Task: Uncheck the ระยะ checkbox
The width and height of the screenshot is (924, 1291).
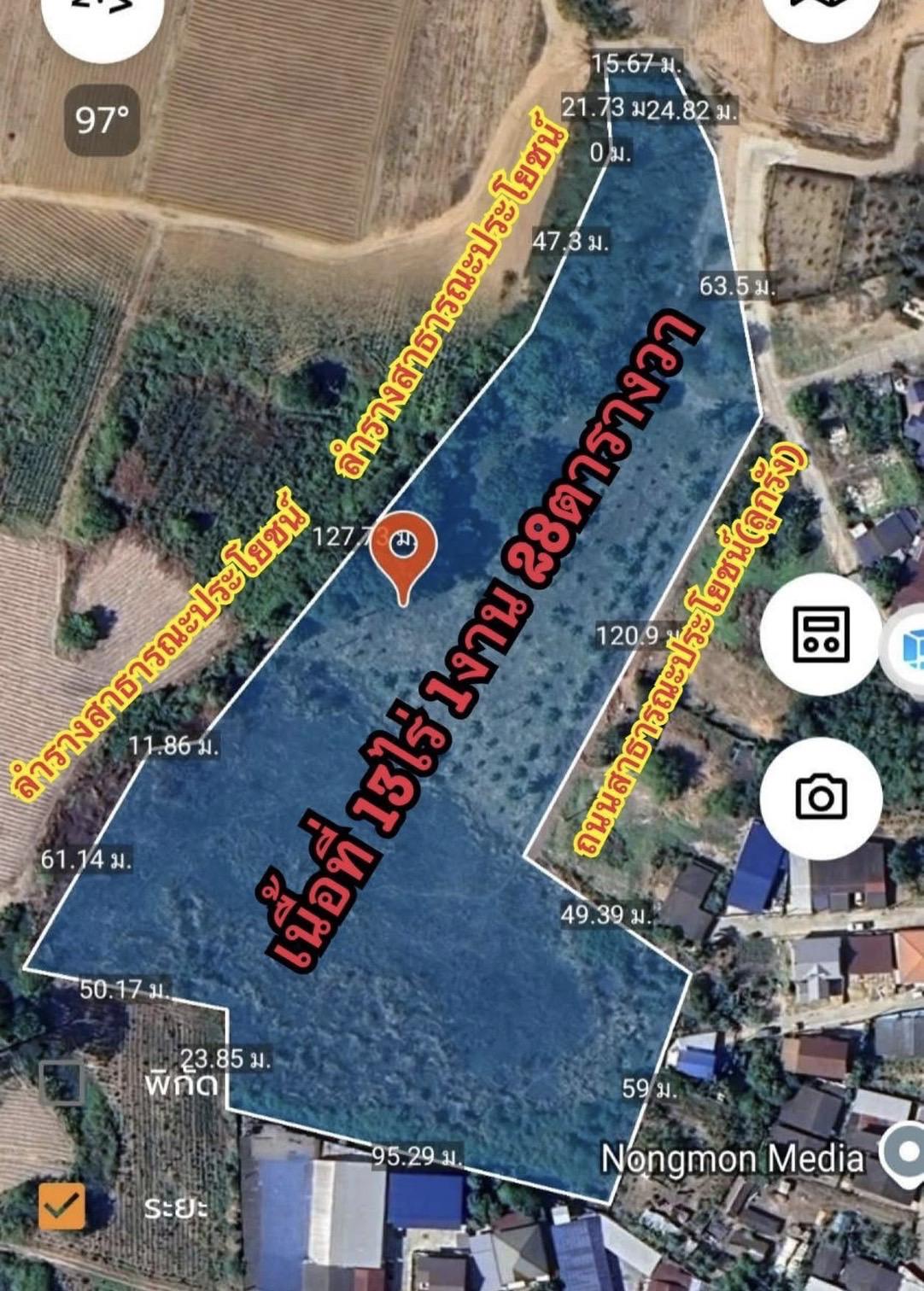Action: pos(61,1205)
